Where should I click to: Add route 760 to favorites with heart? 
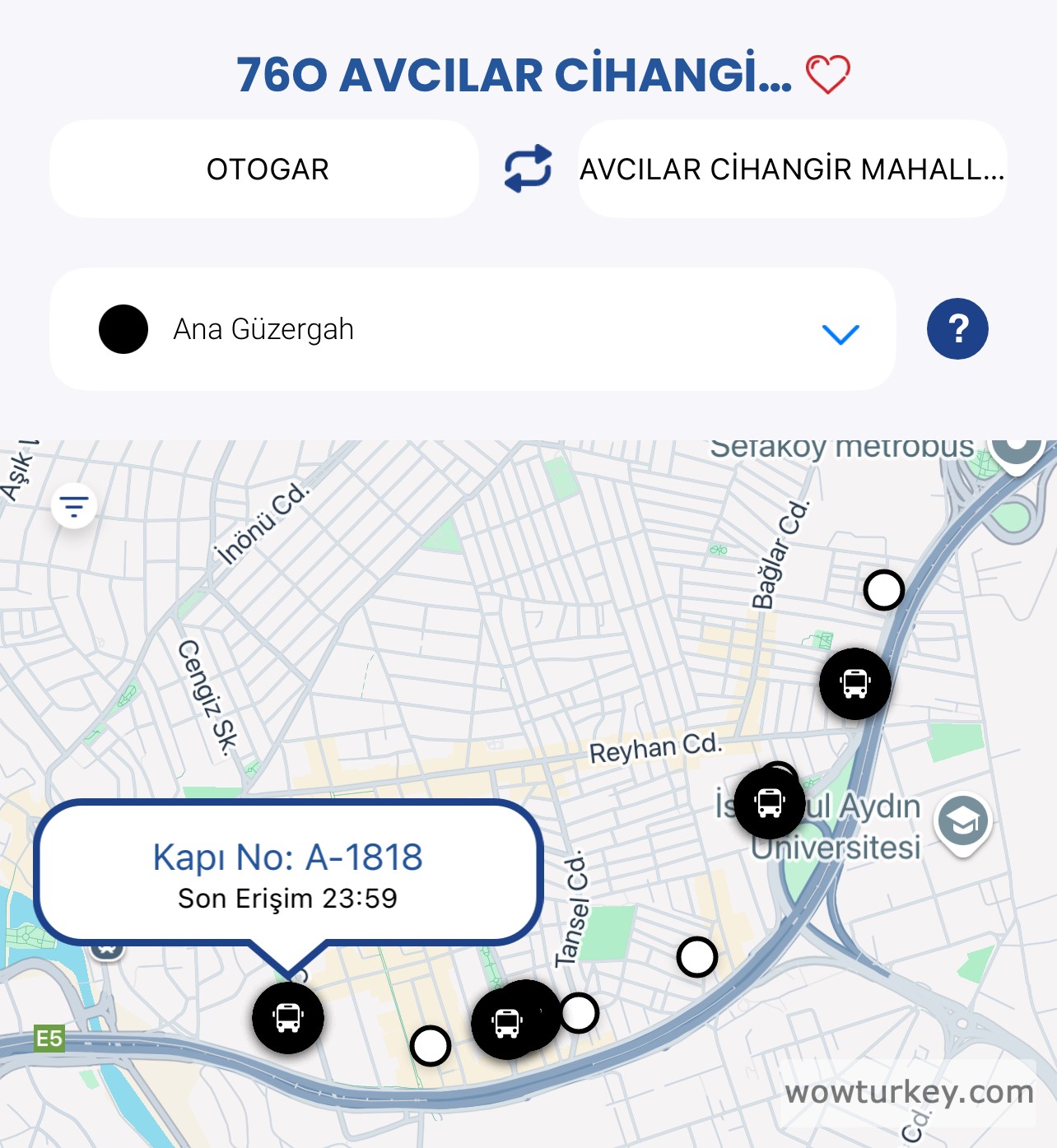click(x=827, y=75)
